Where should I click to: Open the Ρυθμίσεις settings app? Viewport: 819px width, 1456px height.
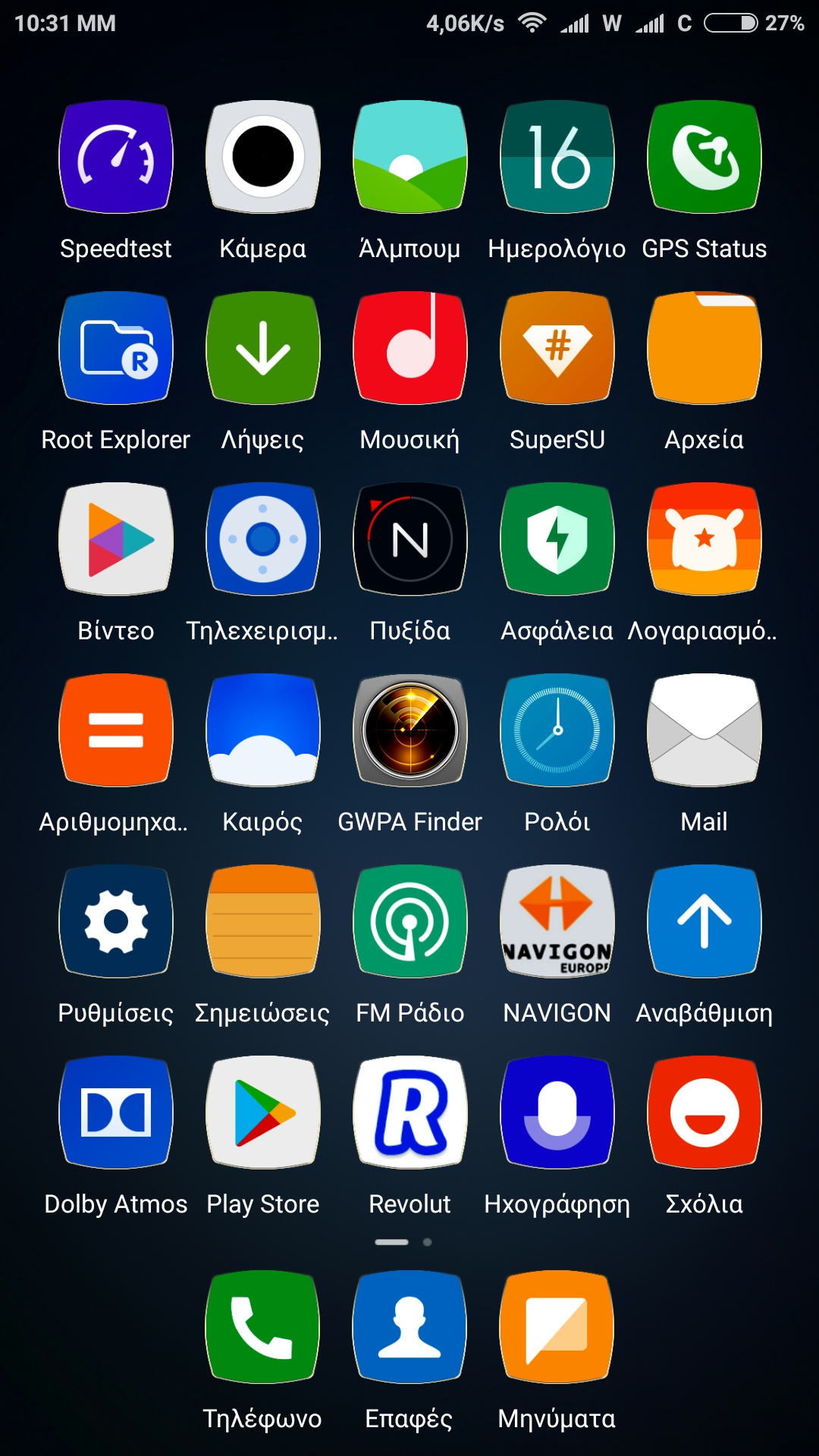tap(116, 922)
